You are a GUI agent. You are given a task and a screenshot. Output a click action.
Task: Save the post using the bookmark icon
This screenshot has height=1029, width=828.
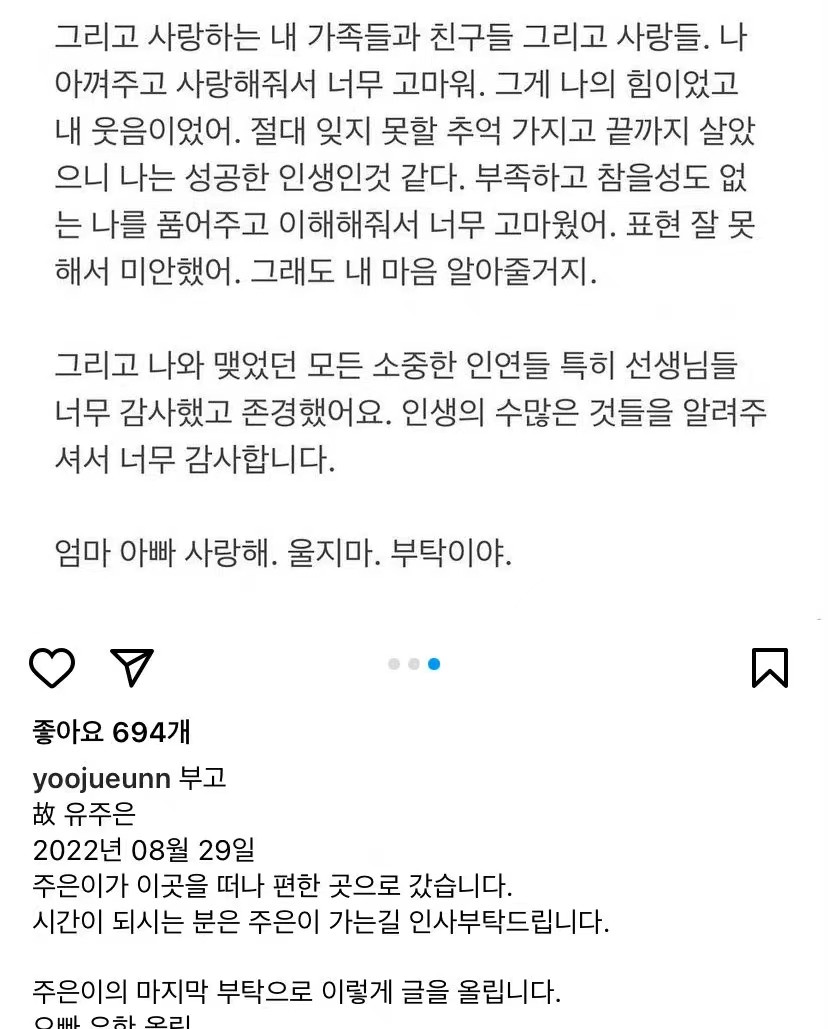pos(771,668)
